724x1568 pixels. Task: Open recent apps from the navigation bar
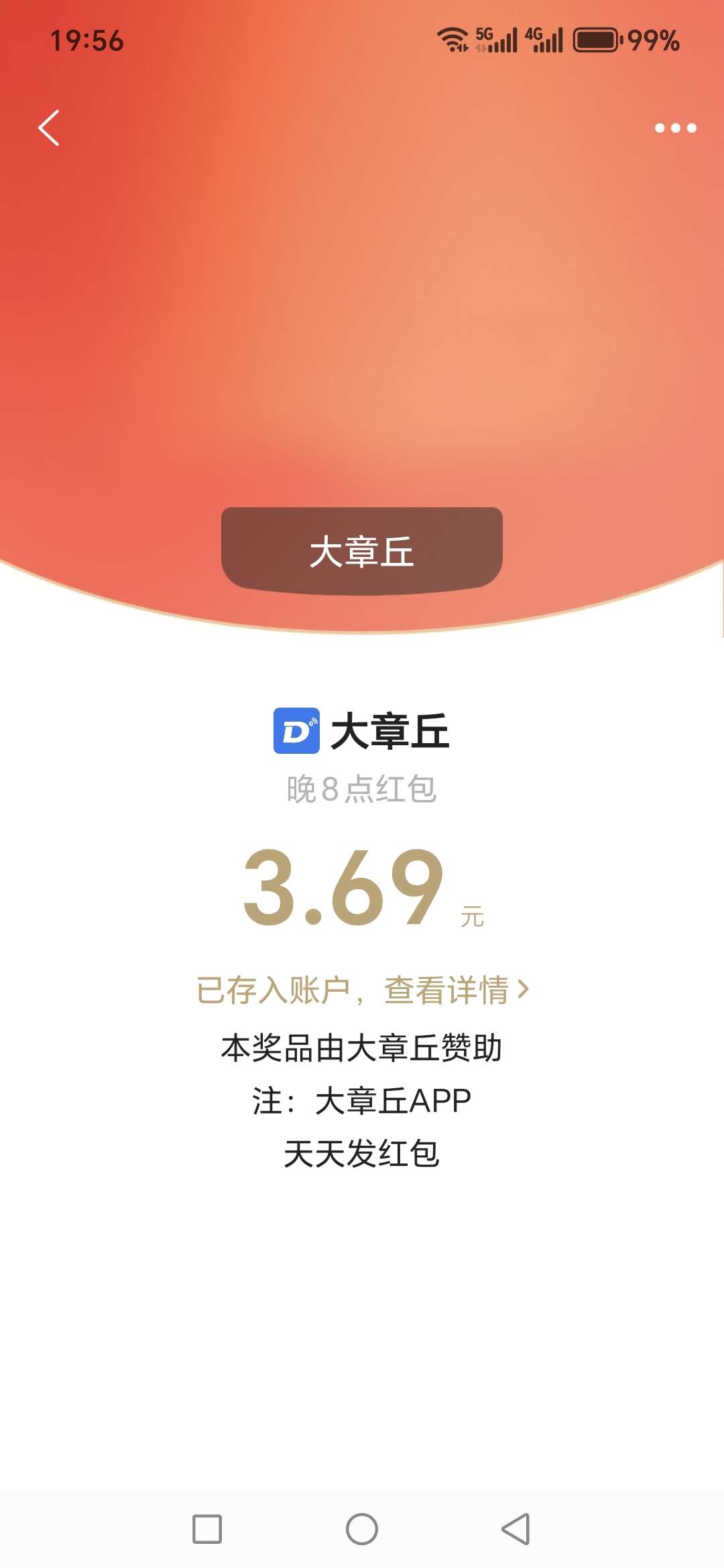[x=207, y=1529]
